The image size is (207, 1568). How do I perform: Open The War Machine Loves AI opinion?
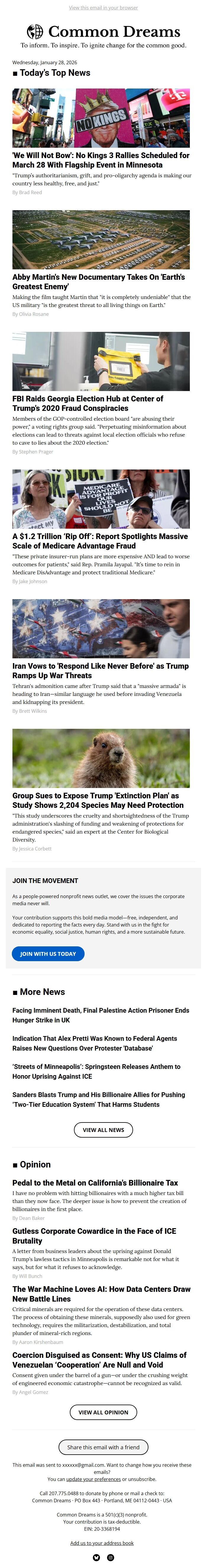pyautogui.click(x=101, y=1294)
